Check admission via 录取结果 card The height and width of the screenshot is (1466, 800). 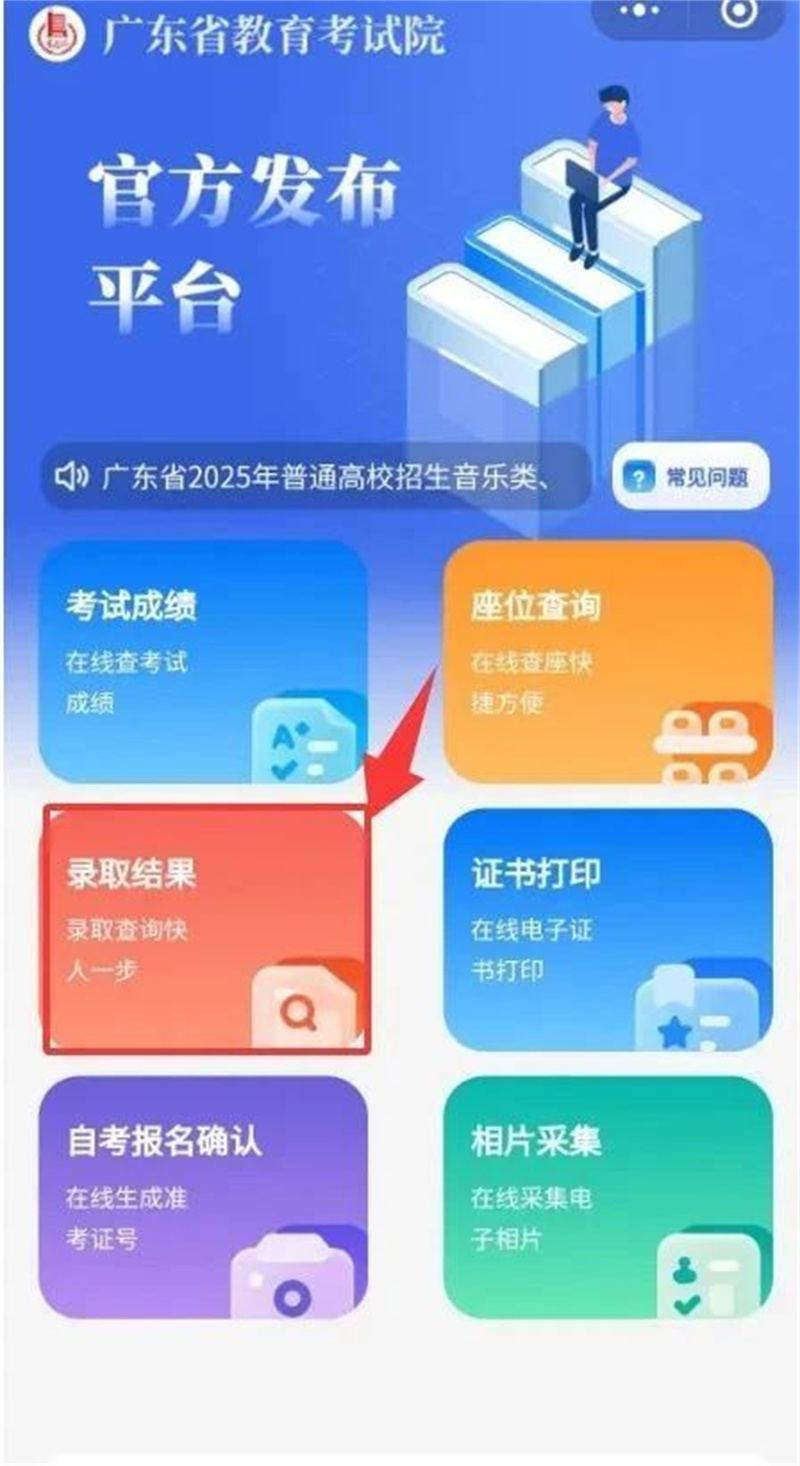click(x=206, y=930)
